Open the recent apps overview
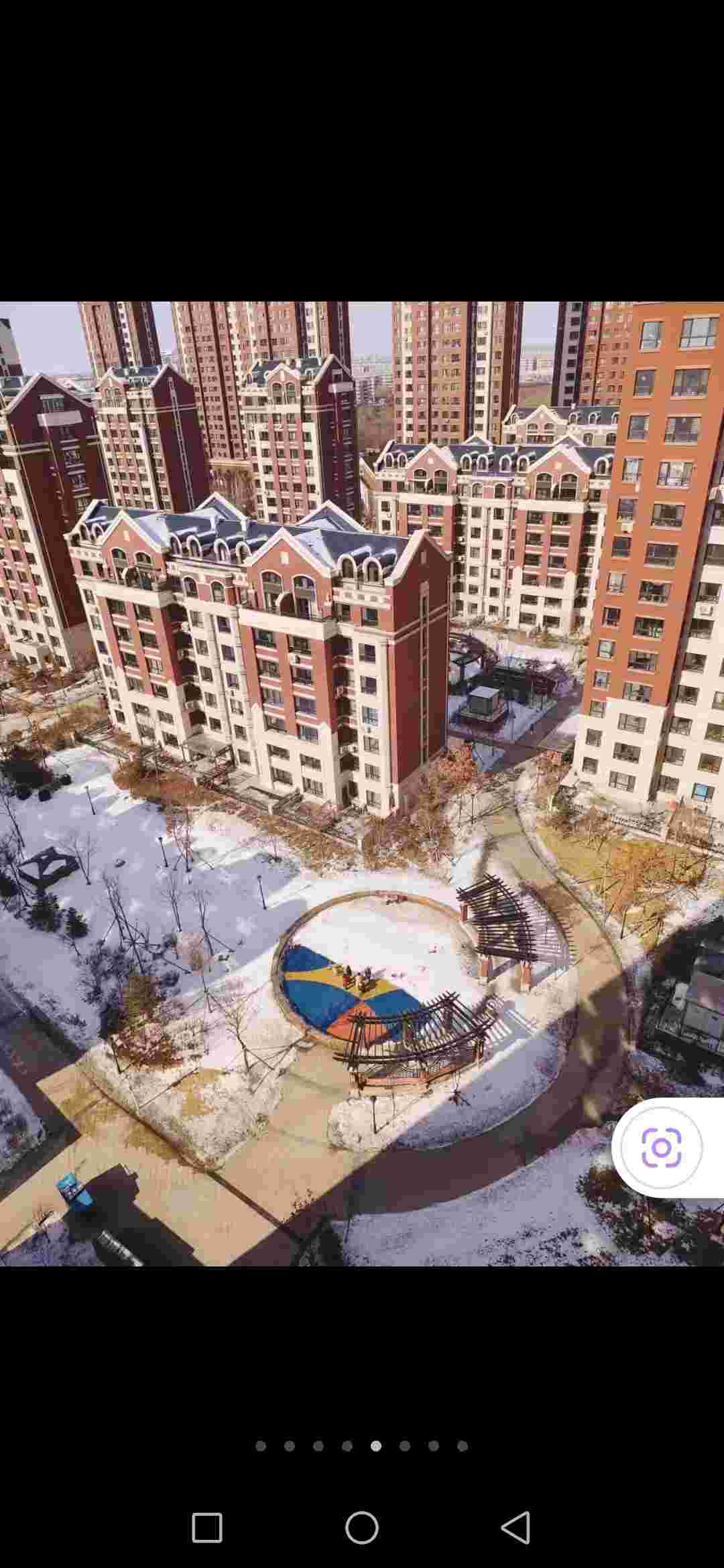The image size is (724, 1568). 207,1528
